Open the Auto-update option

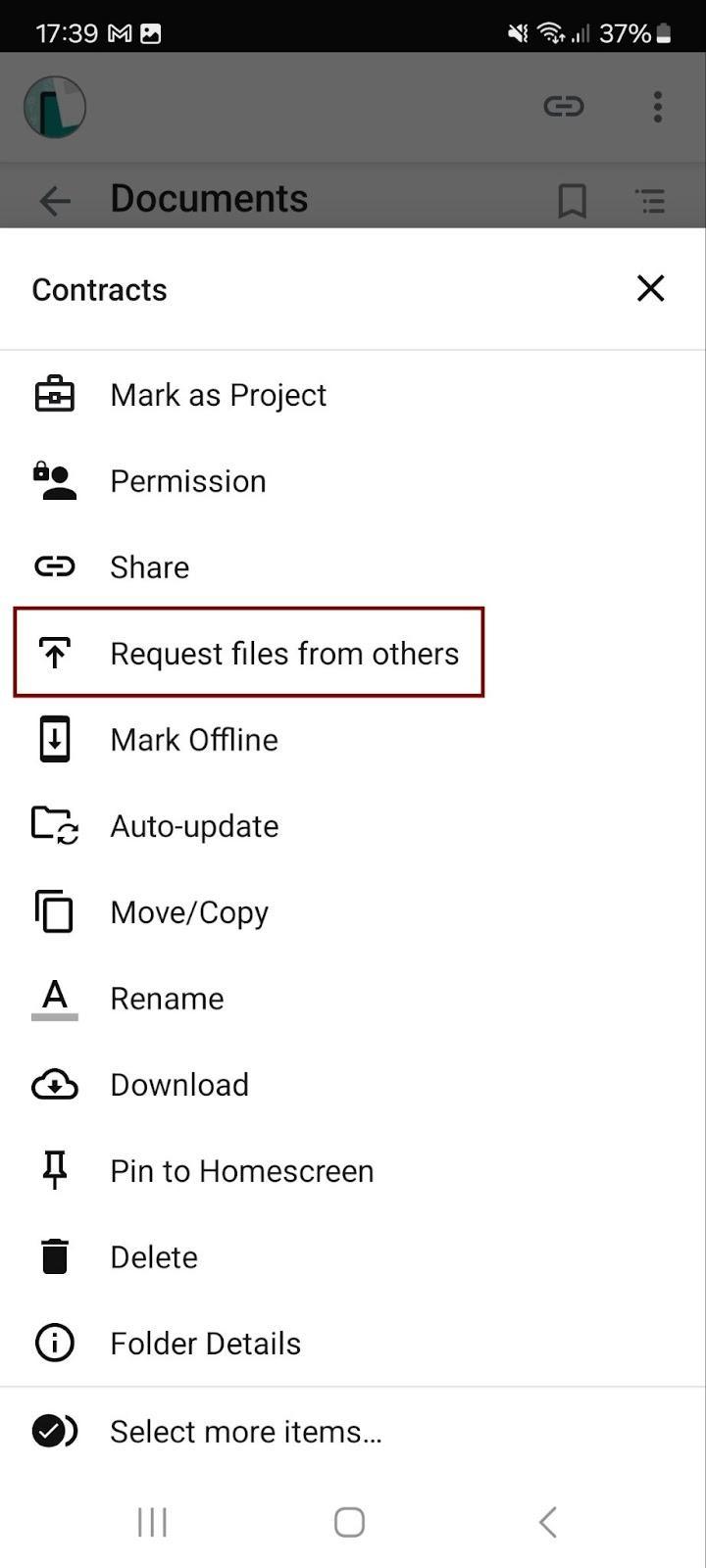353,826
